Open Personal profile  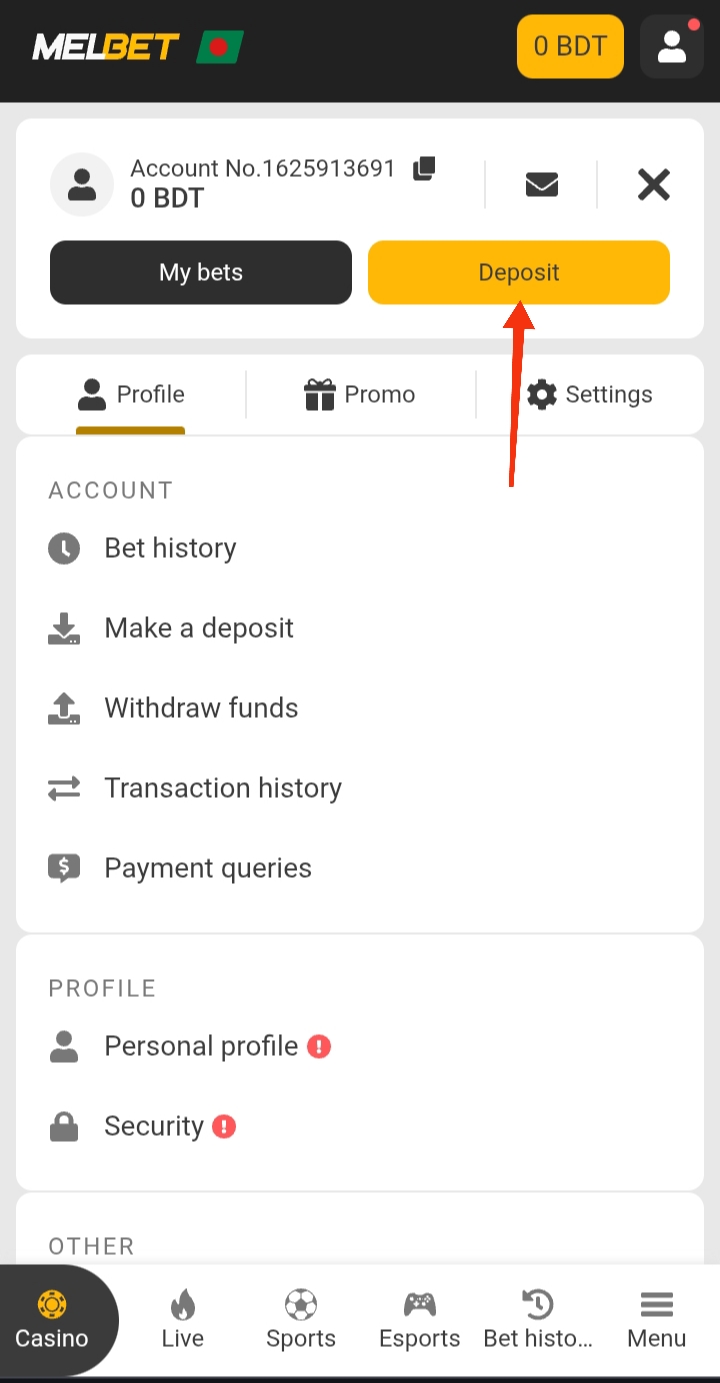(201, 1046)
